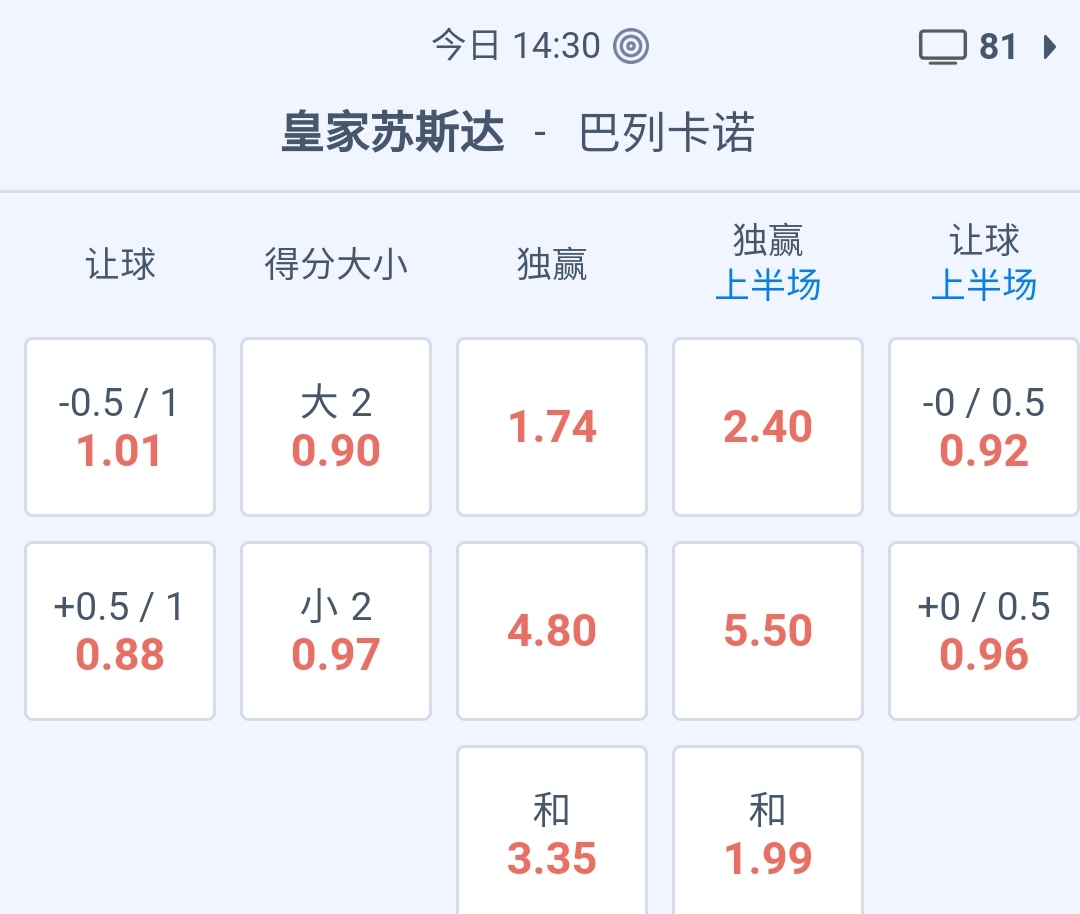Choose full-time 独赢 odds 1.74
Image resolution: width=1080 pixels, height=914 pixels.
[x=552, y=427]
